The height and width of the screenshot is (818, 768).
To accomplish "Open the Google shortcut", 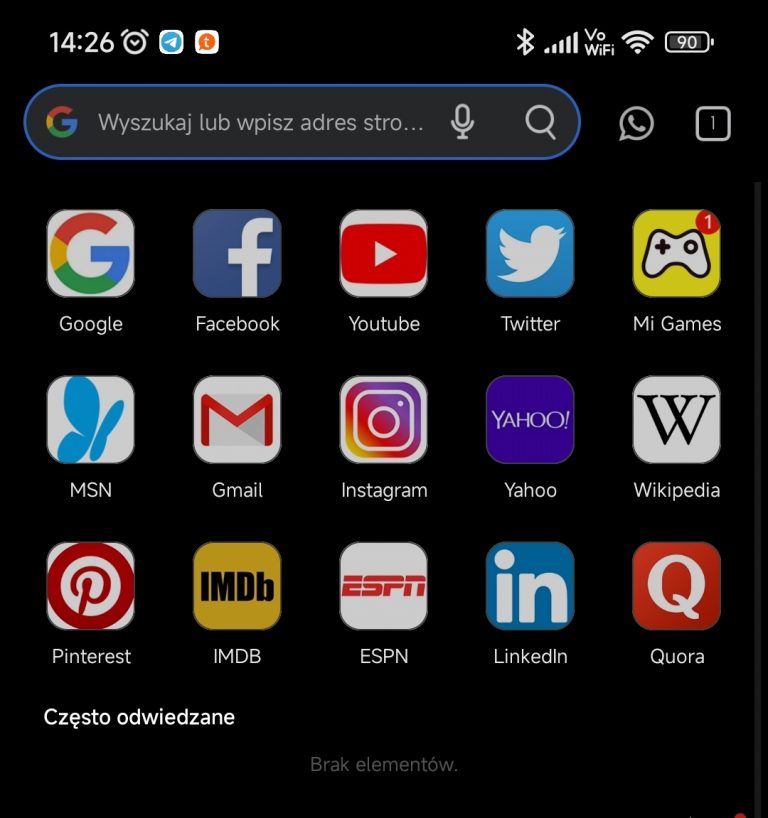I will click(x=91, y=254).
